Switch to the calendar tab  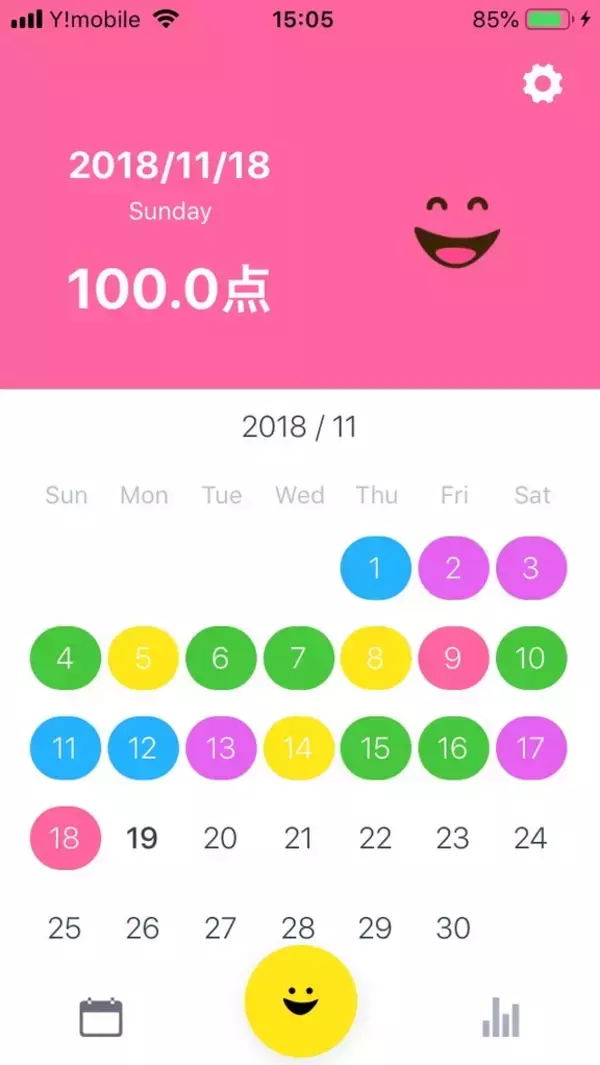101,1019
